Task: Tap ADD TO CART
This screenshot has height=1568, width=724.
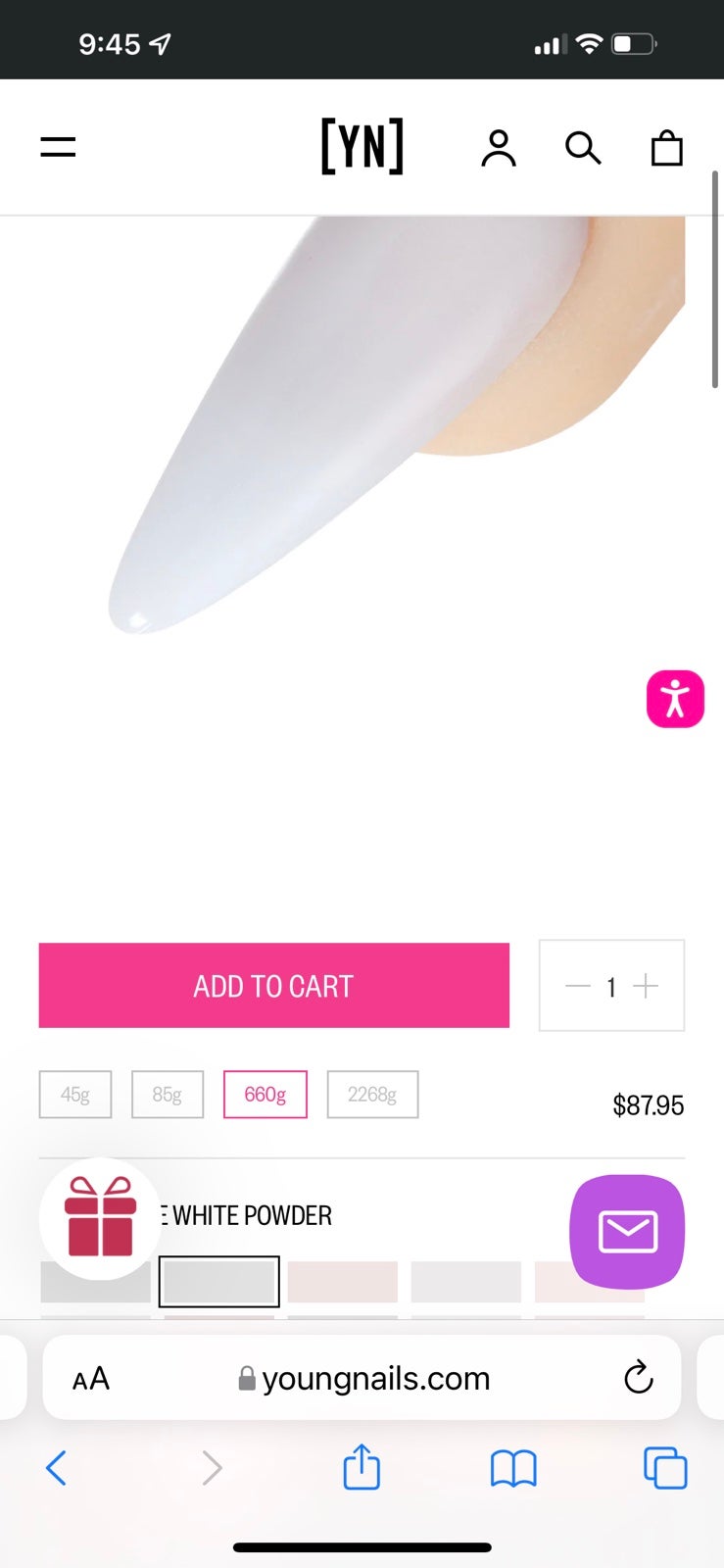Action: pyautogui.click(x=274, y=986)
